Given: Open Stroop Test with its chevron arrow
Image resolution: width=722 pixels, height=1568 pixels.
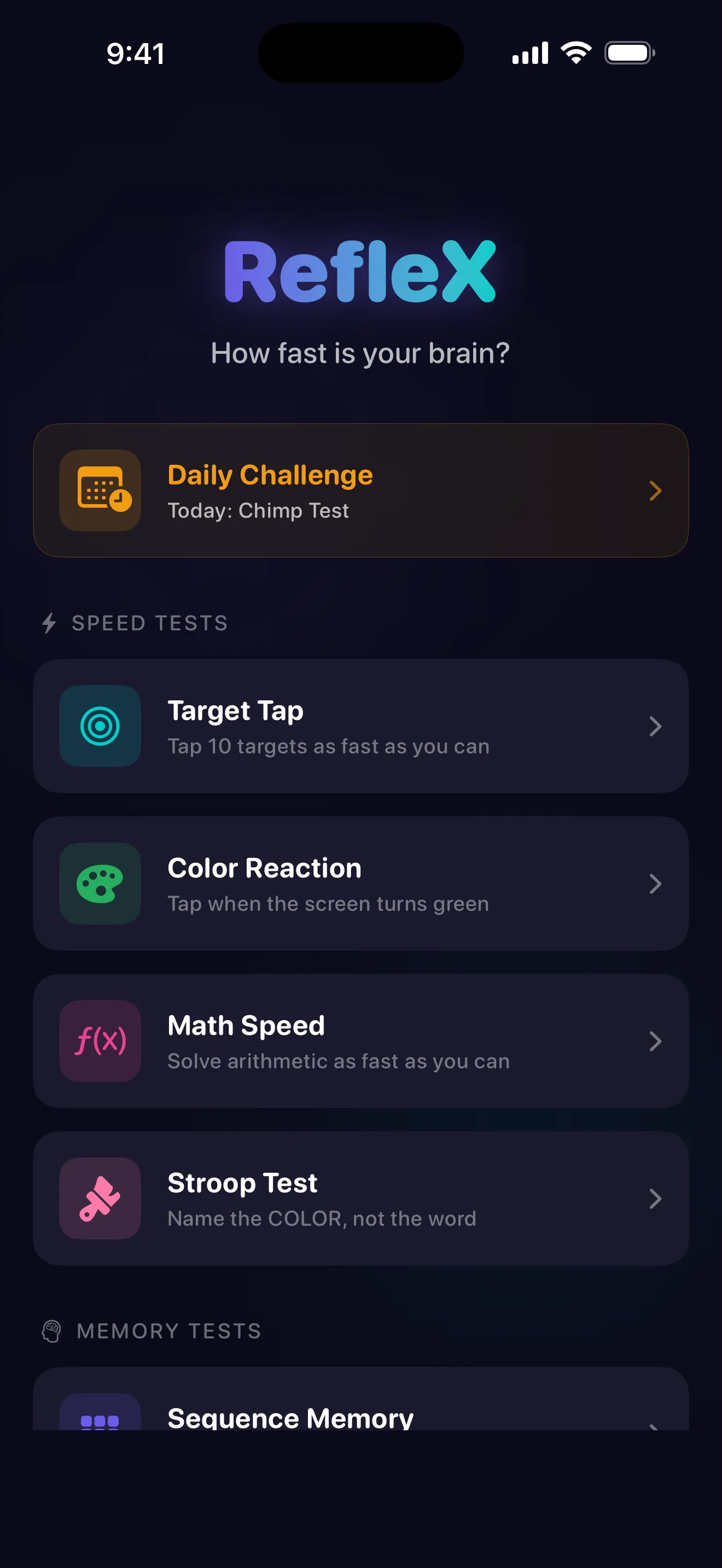Looking at the screenshot, I should pos(655,1198).
